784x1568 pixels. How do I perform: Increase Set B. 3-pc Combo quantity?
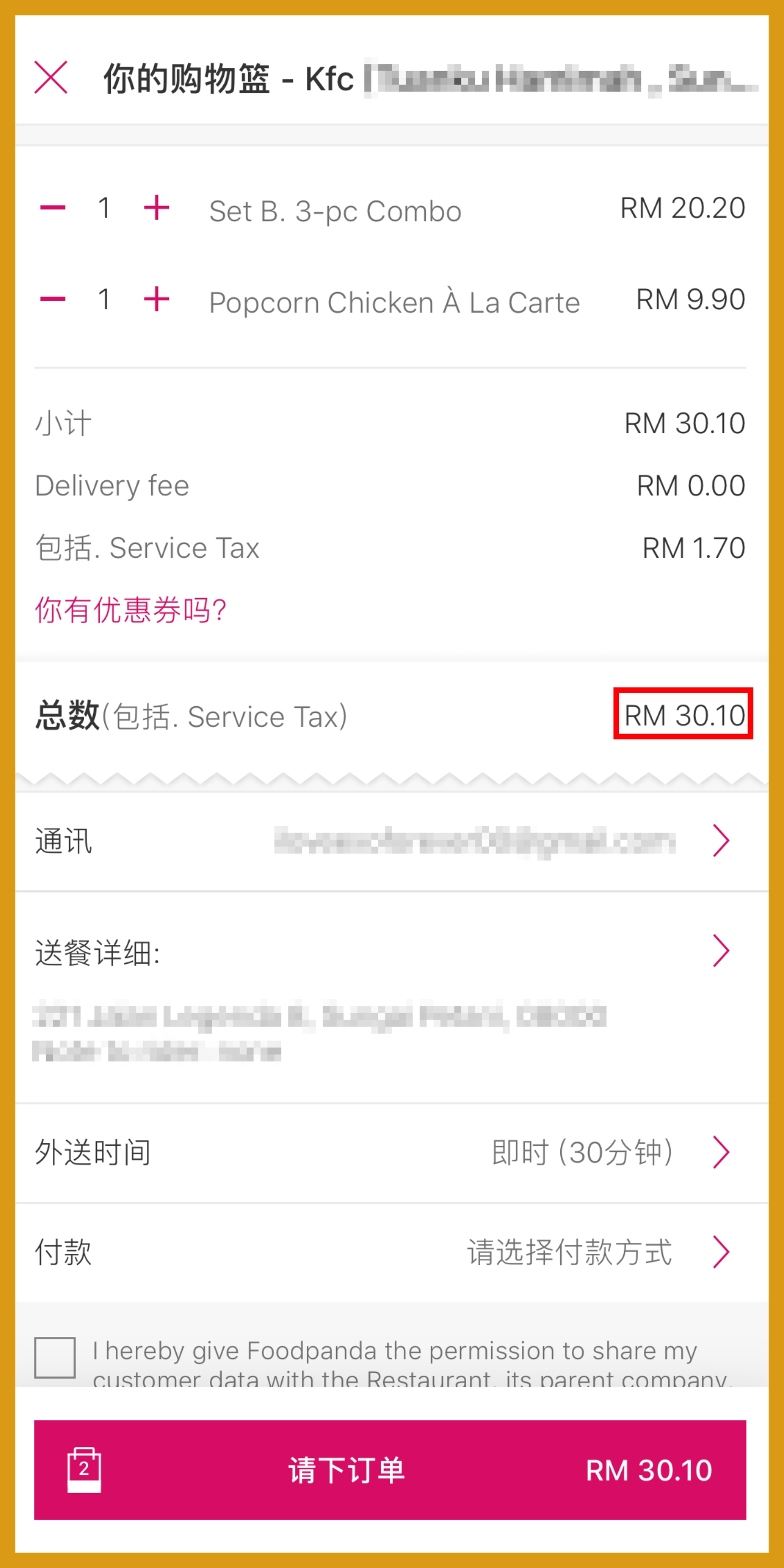click(157, 208)
